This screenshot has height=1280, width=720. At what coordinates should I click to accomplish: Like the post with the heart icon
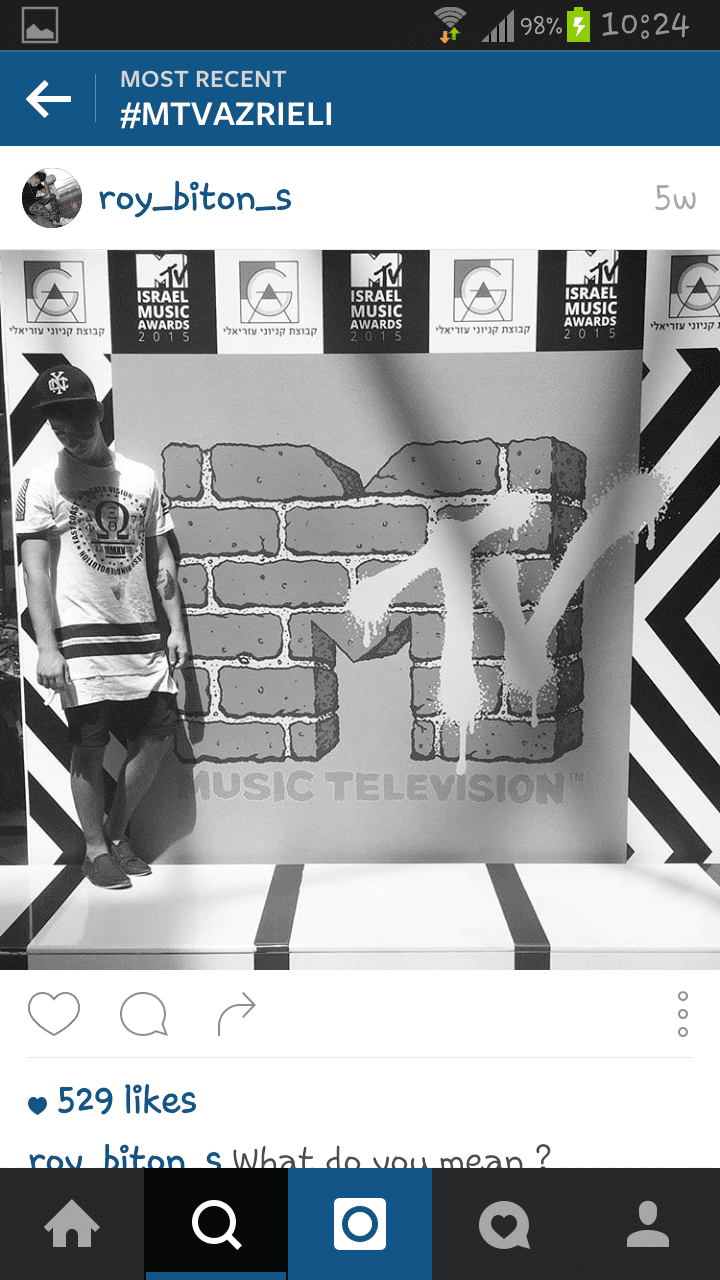click(x=54, y=1014)
